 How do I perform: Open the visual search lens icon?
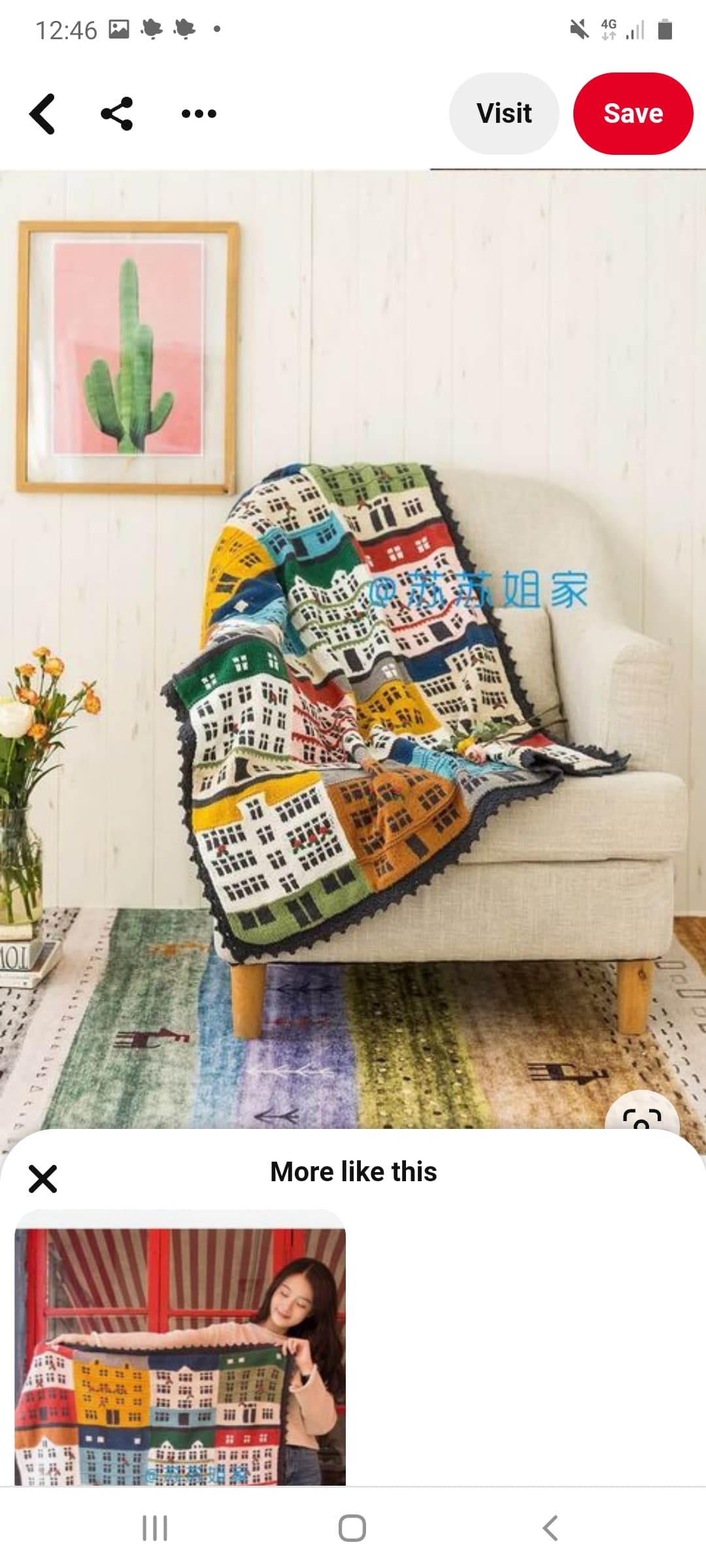point(642,1113)
